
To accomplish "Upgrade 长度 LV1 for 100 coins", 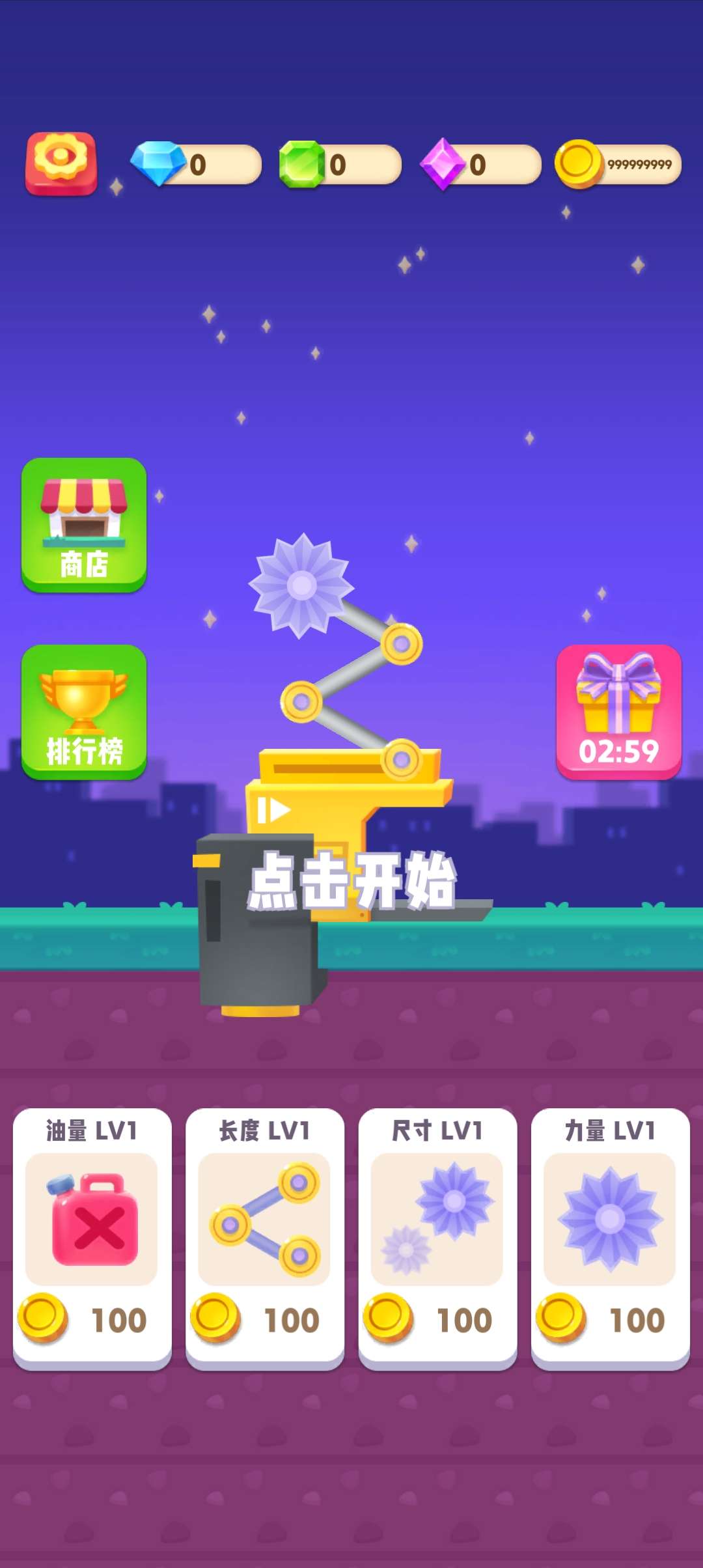I will (265, 1236).
